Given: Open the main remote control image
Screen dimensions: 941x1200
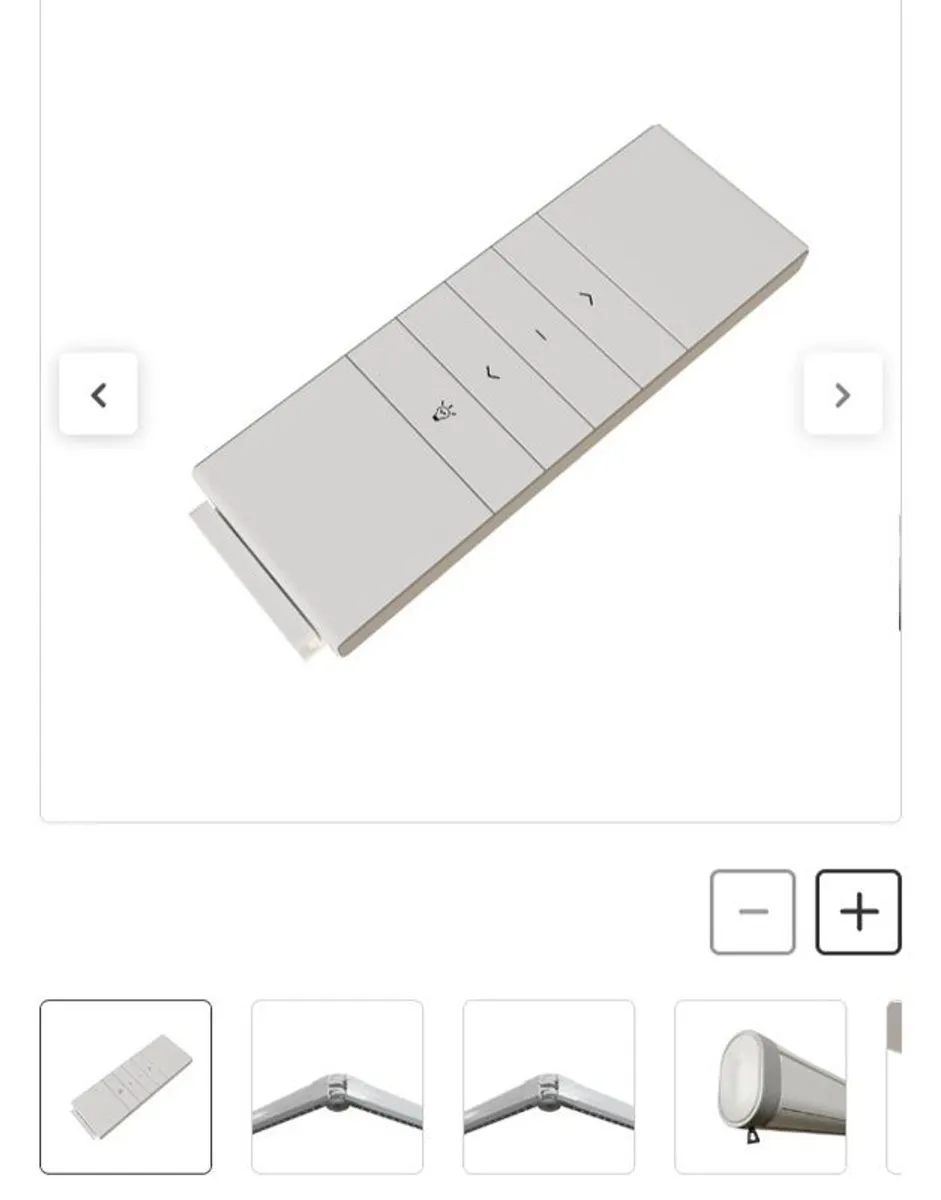Looking at the screenshot, I should [500, 390].
